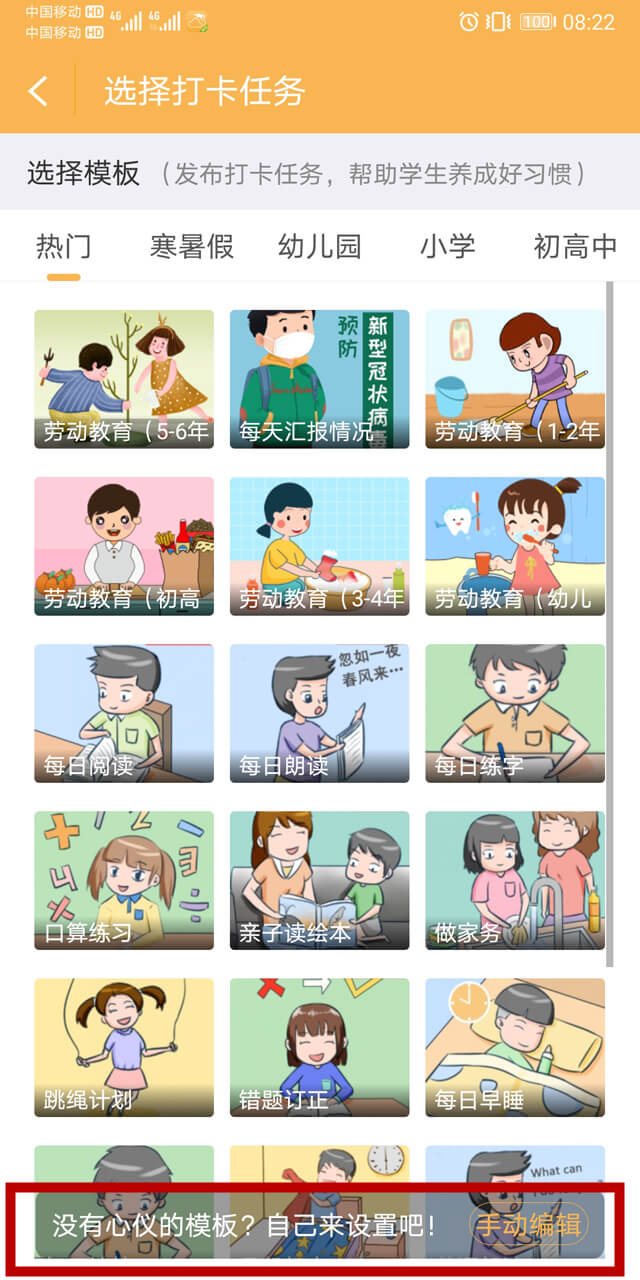
Task: Pick the 劳动教育（幼儿 template
Action: point(515,546)
